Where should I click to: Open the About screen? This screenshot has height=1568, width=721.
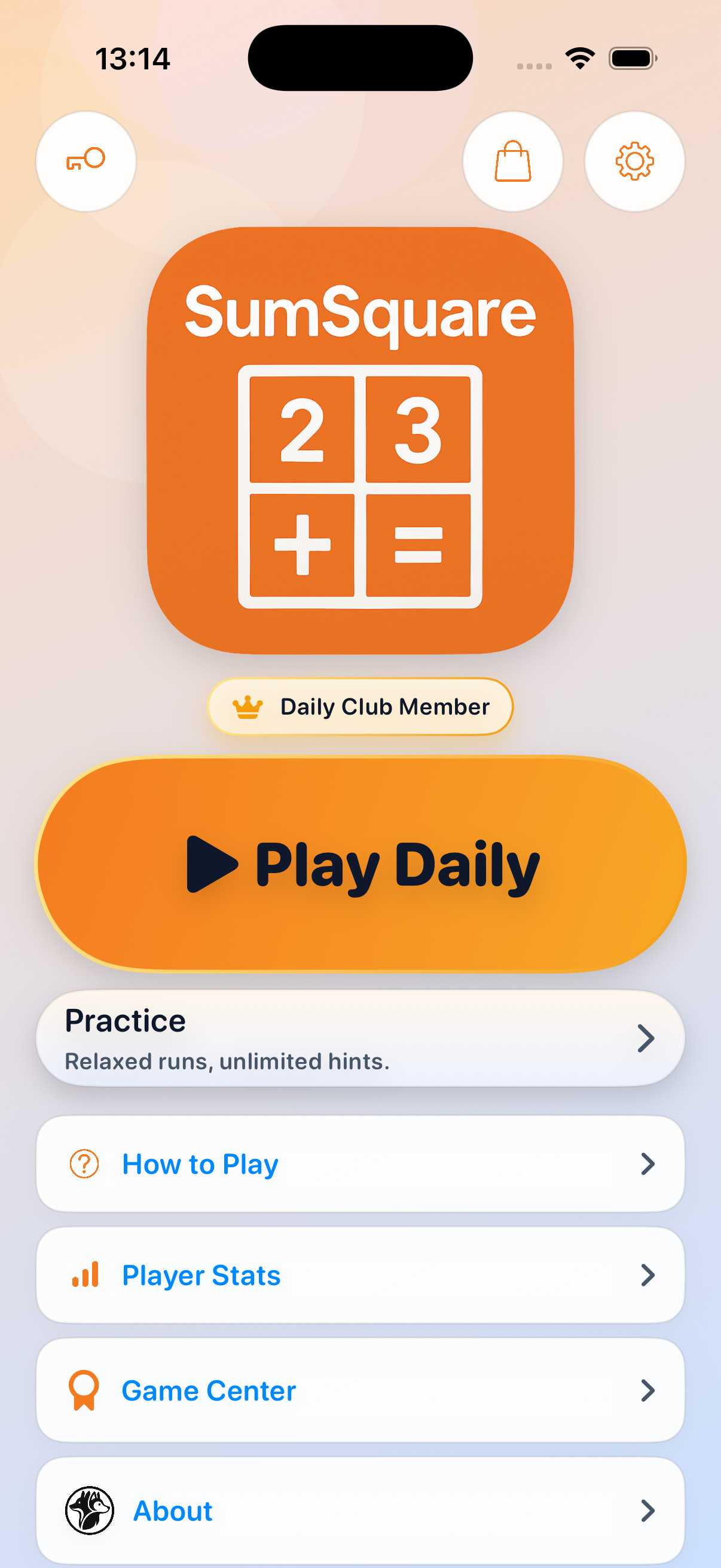click(x=360, y=1511)
